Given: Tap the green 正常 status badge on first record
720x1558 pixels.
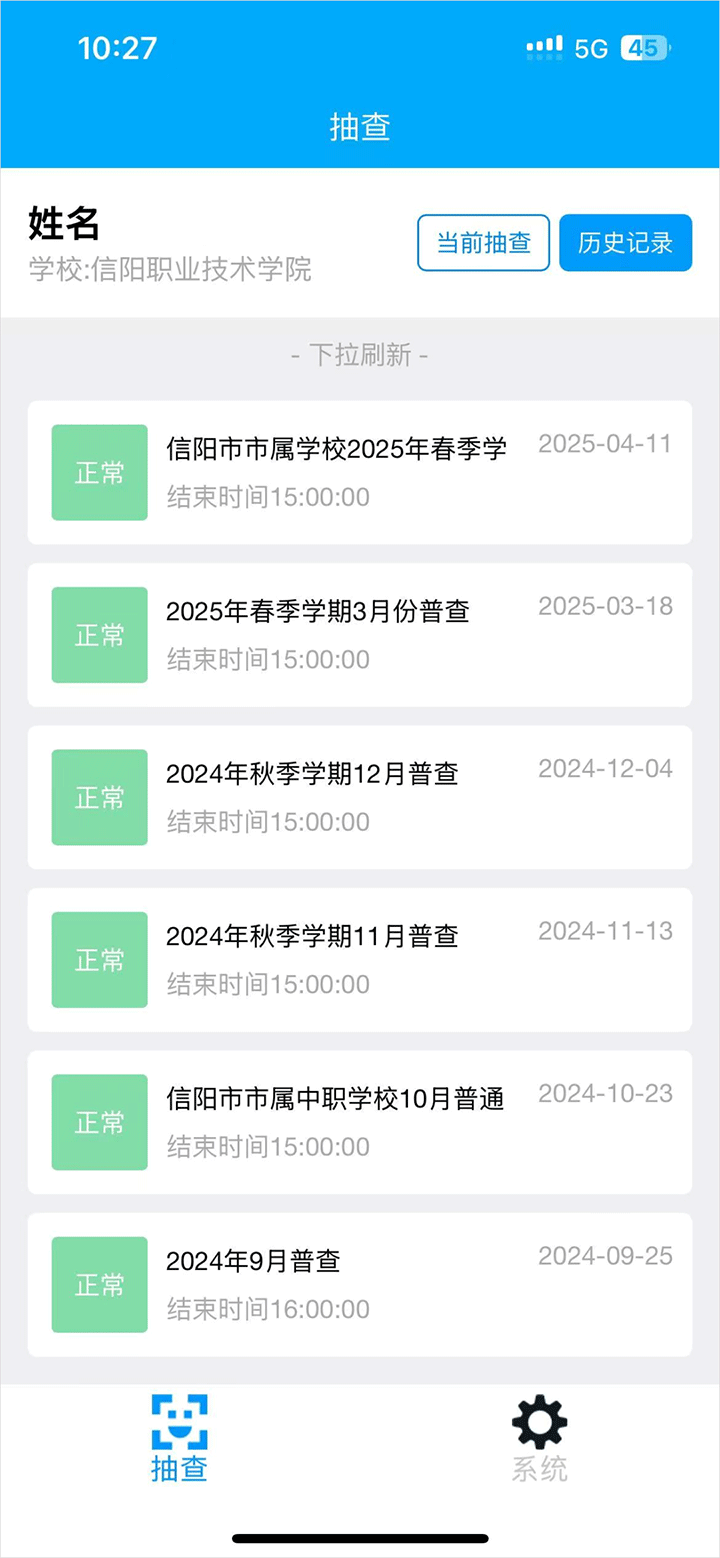Looking at the screenshot, I should tap(99, 473).
